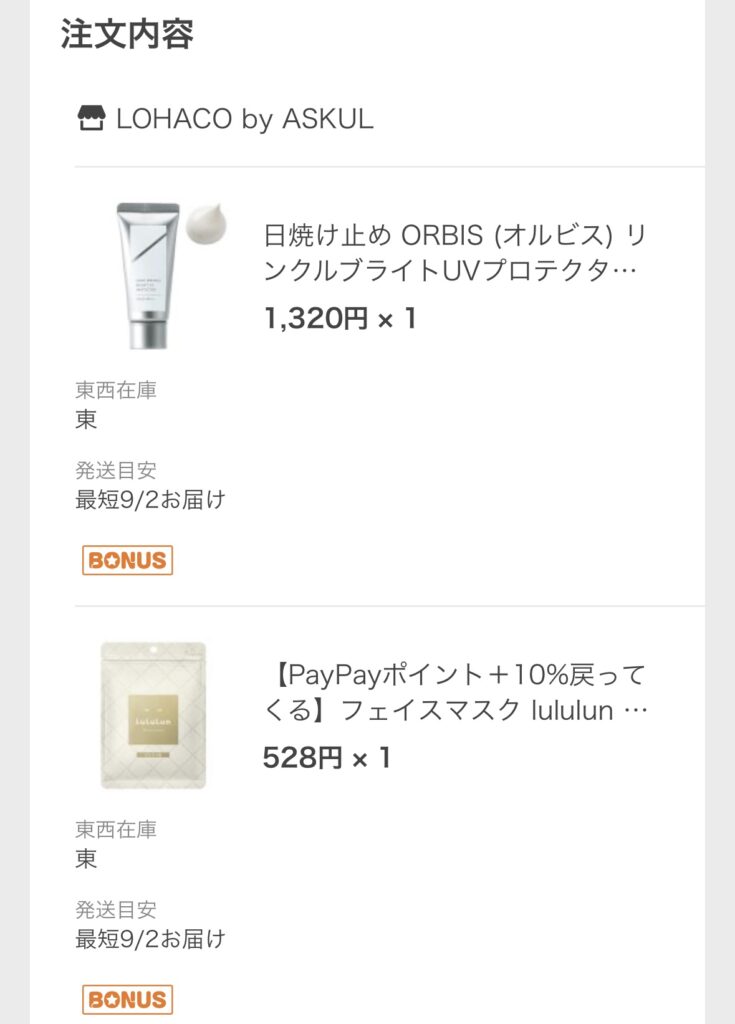Open the ORBIS リンクルブライトUV product title
Viewport: 735px width, 1024px height.
pos(454,253)
